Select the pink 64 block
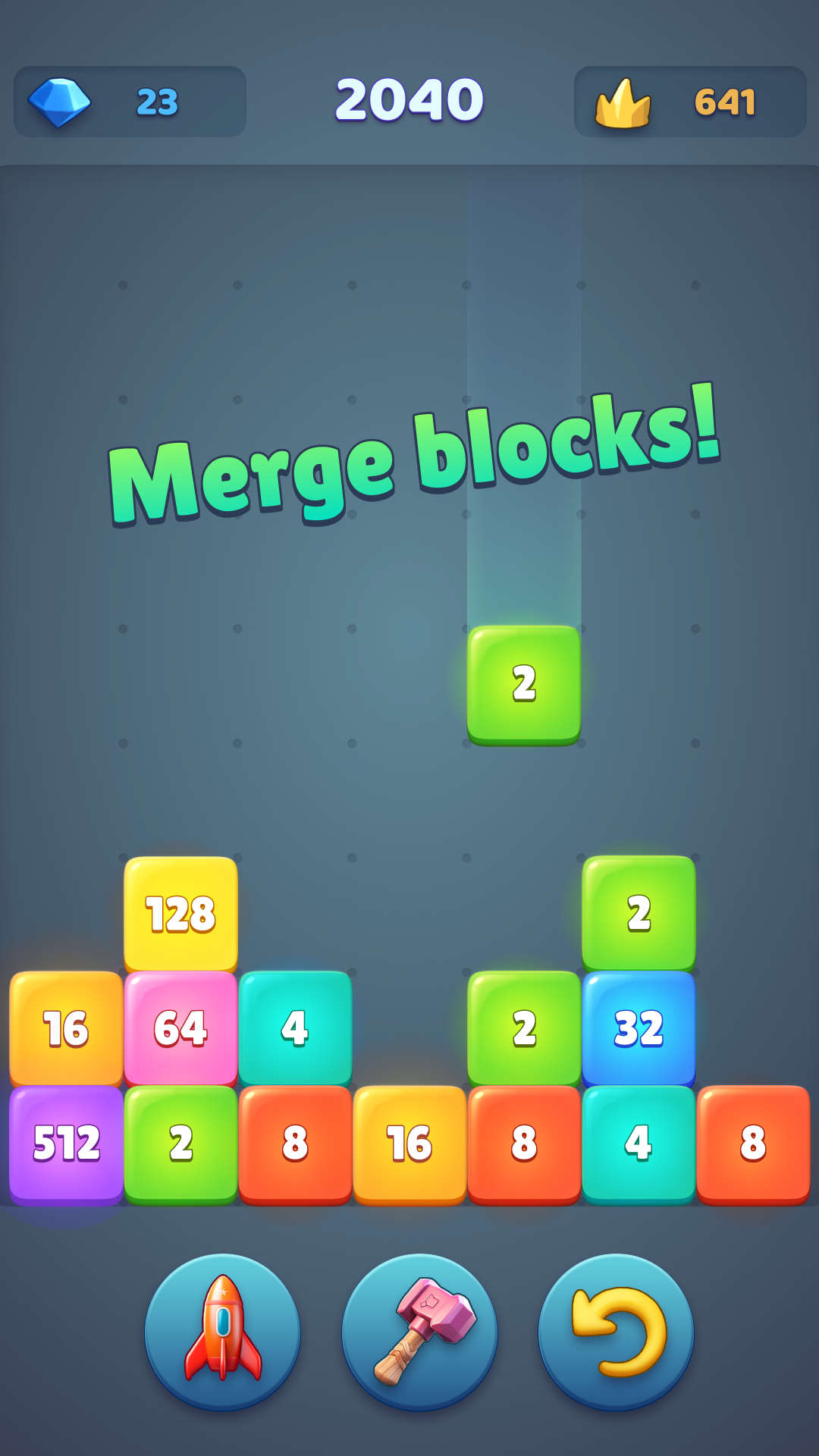The width and height of the screenshot is (819, 1456). point(180,1029)
